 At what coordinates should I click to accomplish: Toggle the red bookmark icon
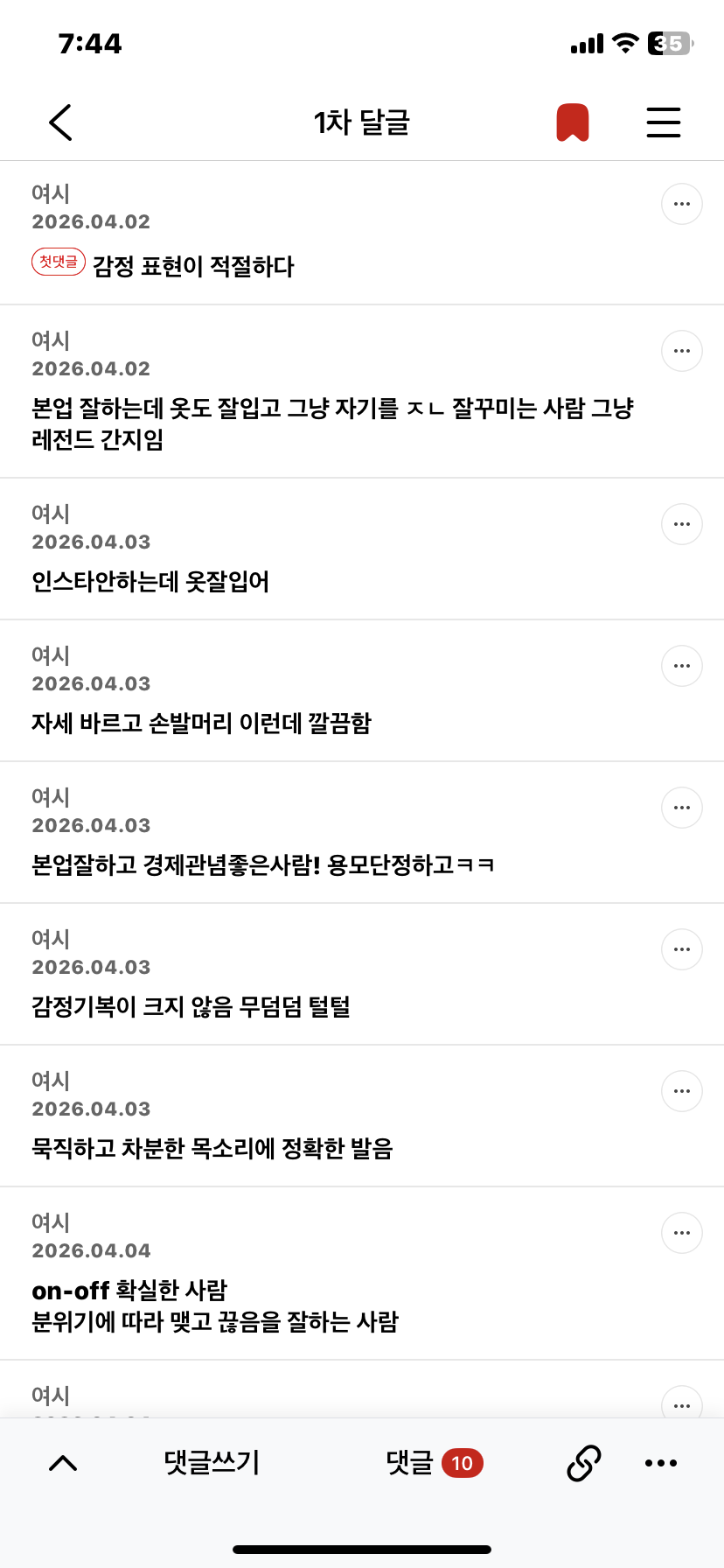pyautogui.click(x=573, y=122)
